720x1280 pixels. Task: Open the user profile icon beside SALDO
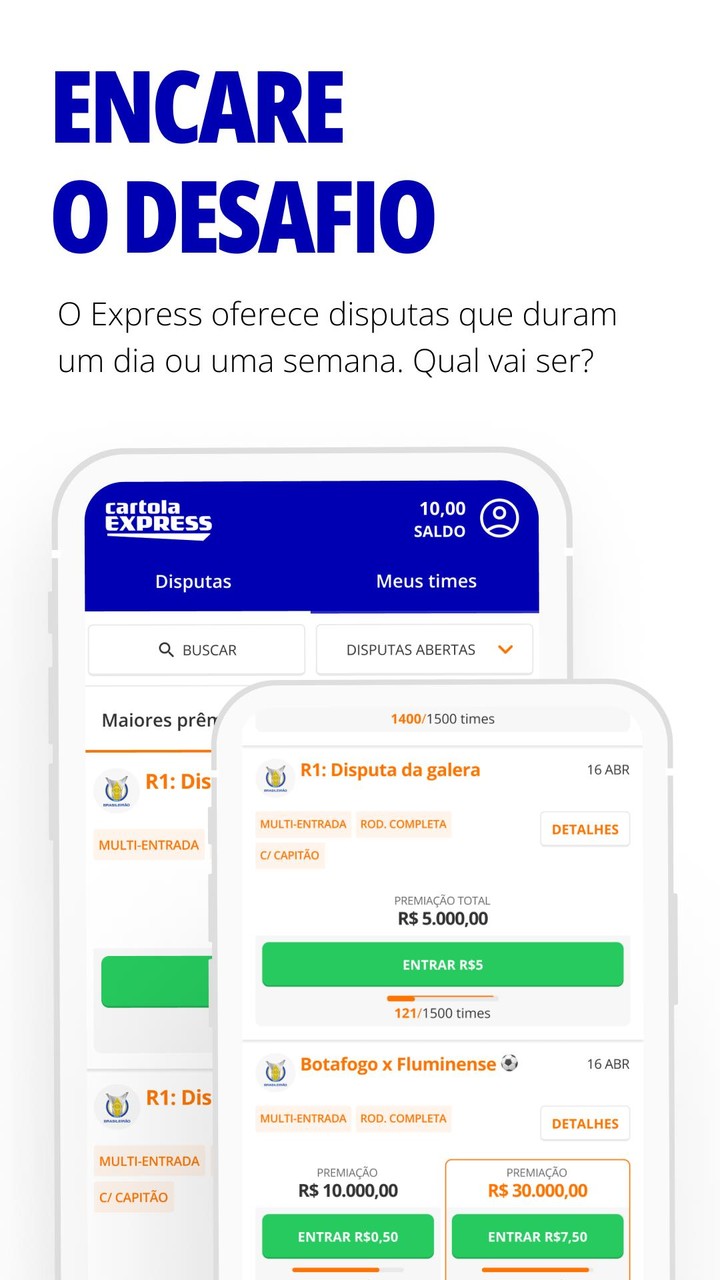coord(499,518)
